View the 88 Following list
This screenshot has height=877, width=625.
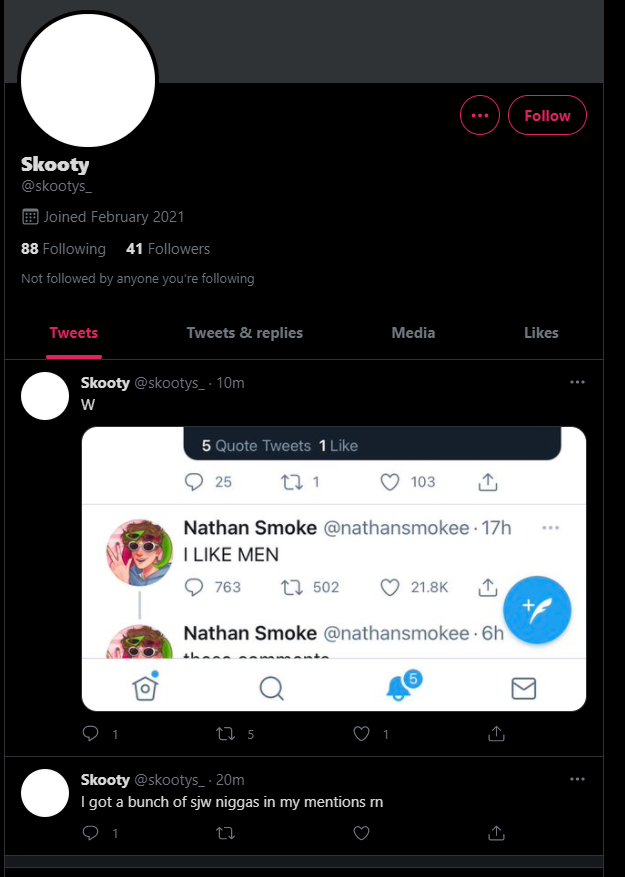coord(63,249)
